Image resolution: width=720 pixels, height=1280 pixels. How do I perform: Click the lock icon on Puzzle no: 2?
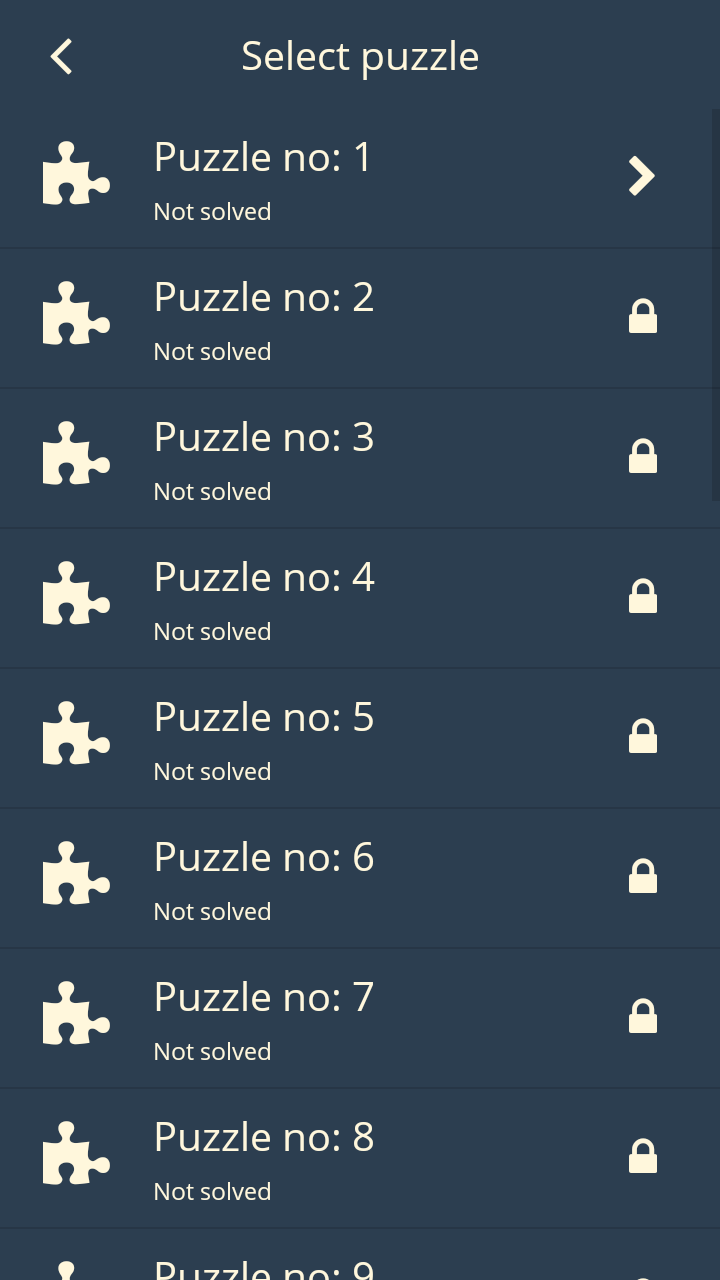pos(643,315)
